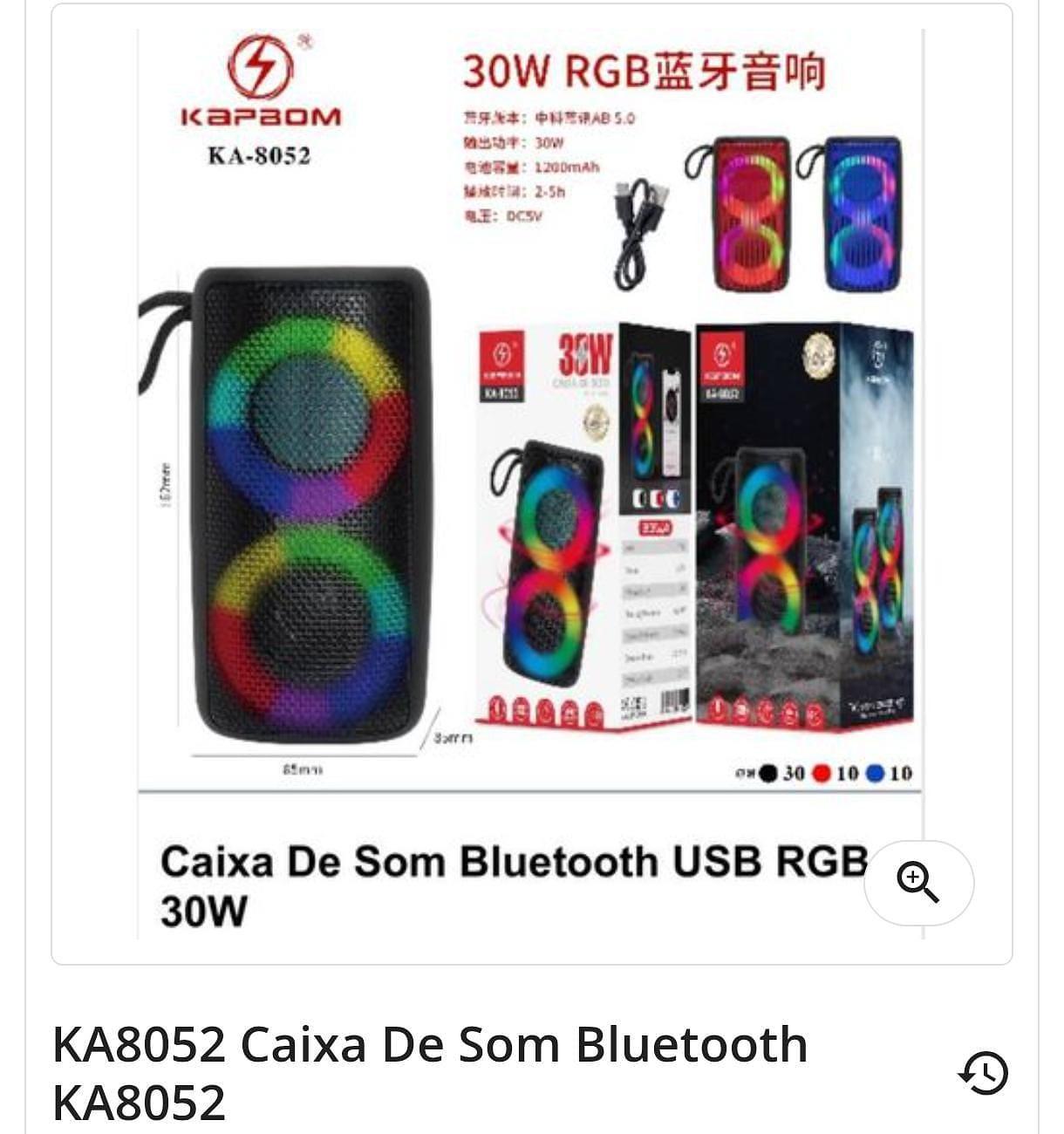Open the history clock icon beside title

tap(983, 1072)
